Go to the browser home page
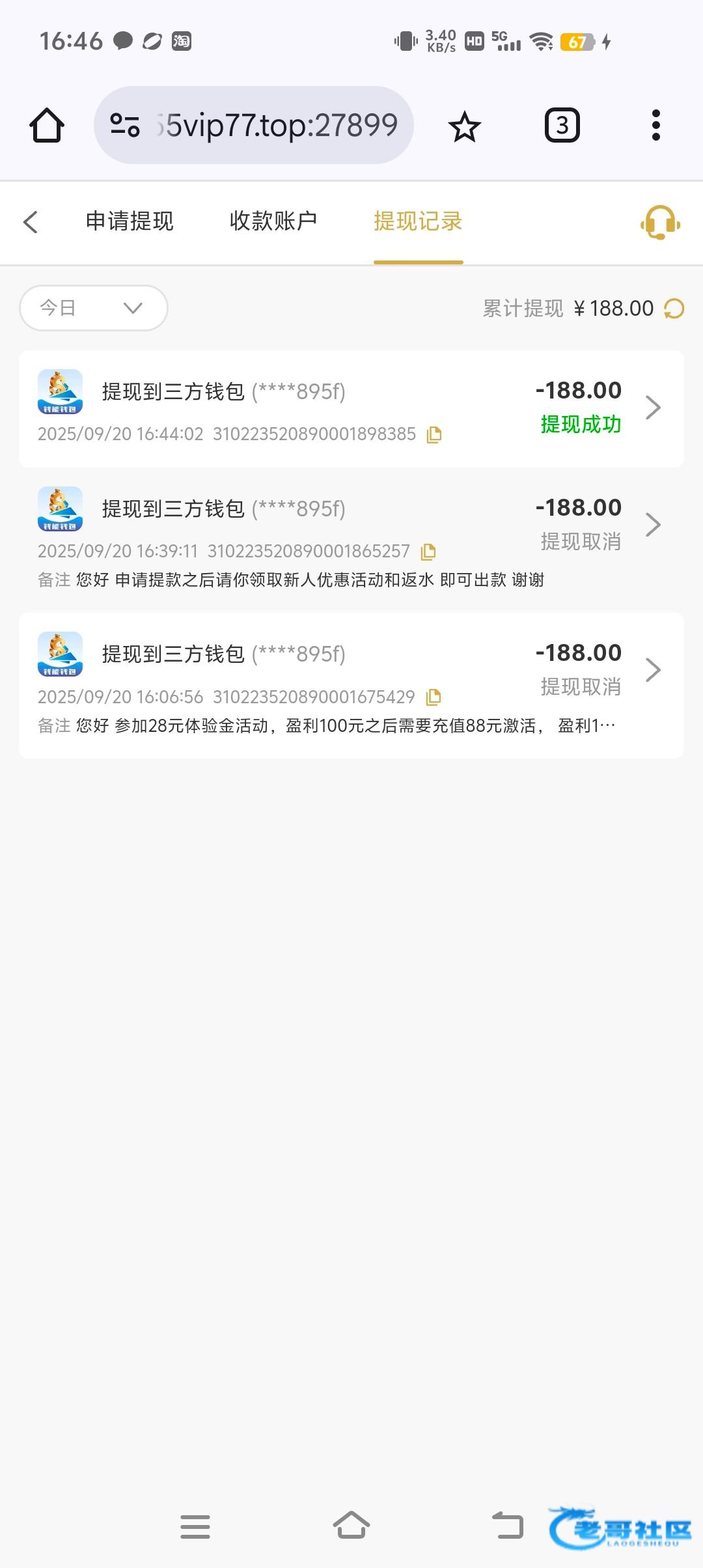Image resolution: width=703 pixels, height=1568 pixels. coord(47,125)
